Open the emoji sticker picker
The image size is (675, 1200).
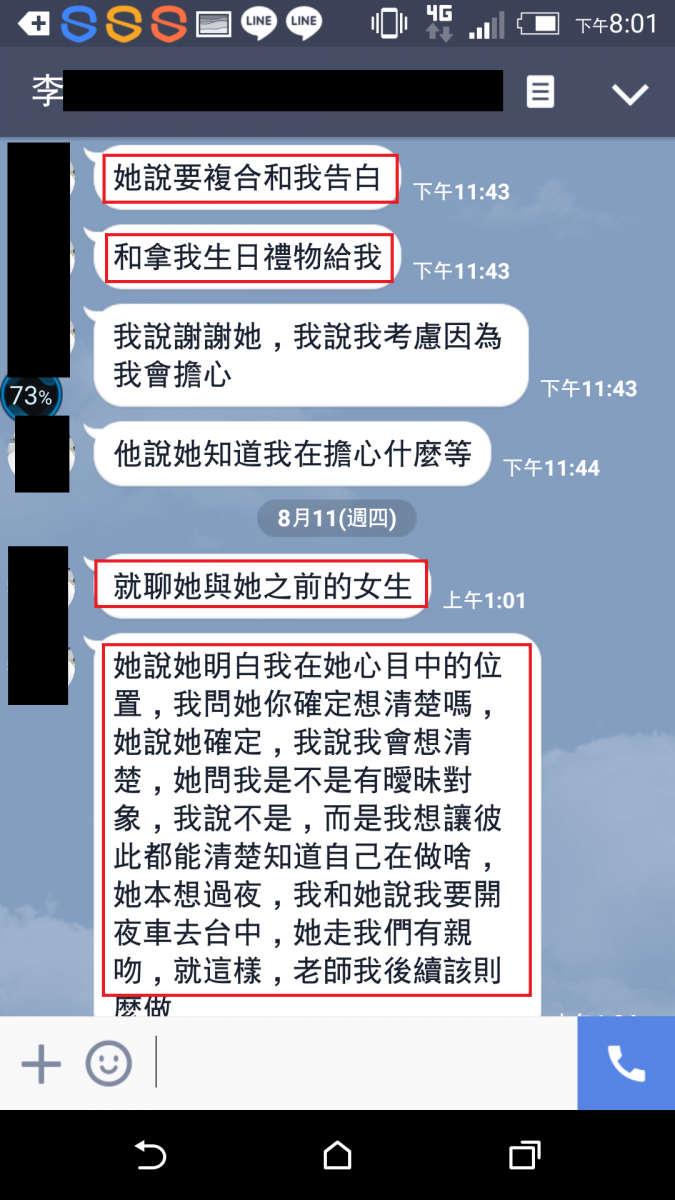point(108,1063)
